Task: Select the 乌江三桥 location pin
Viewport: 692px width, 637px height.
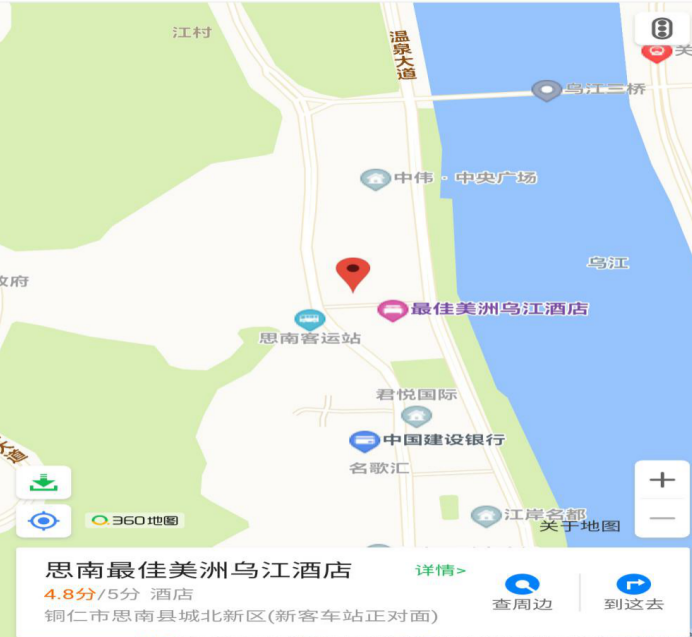Action: 546,91
